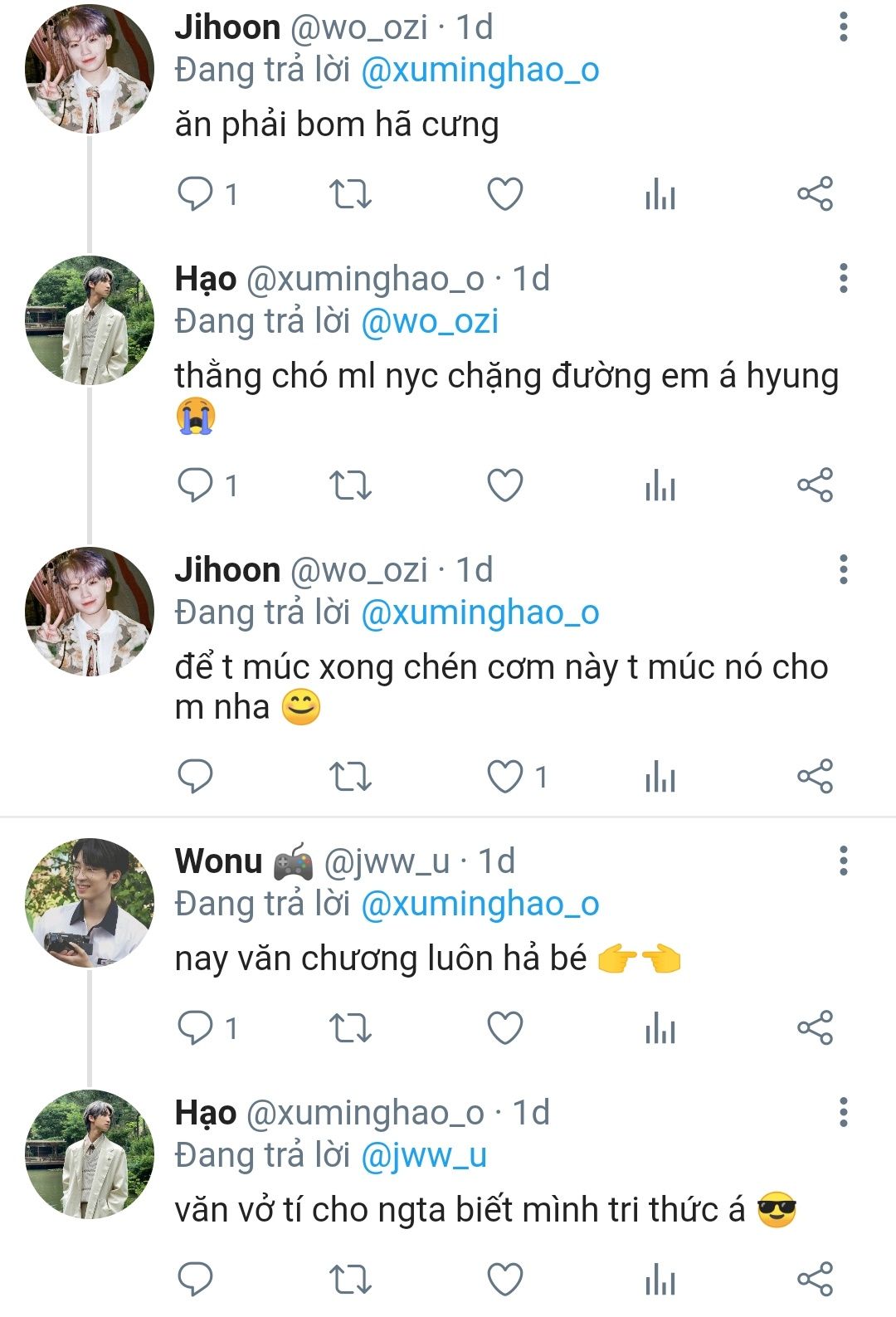Viewport: 896px width, 1317px height.
Task: Retweet Hạo's "thằng chó ml nyc" reply
Action: 350,485
